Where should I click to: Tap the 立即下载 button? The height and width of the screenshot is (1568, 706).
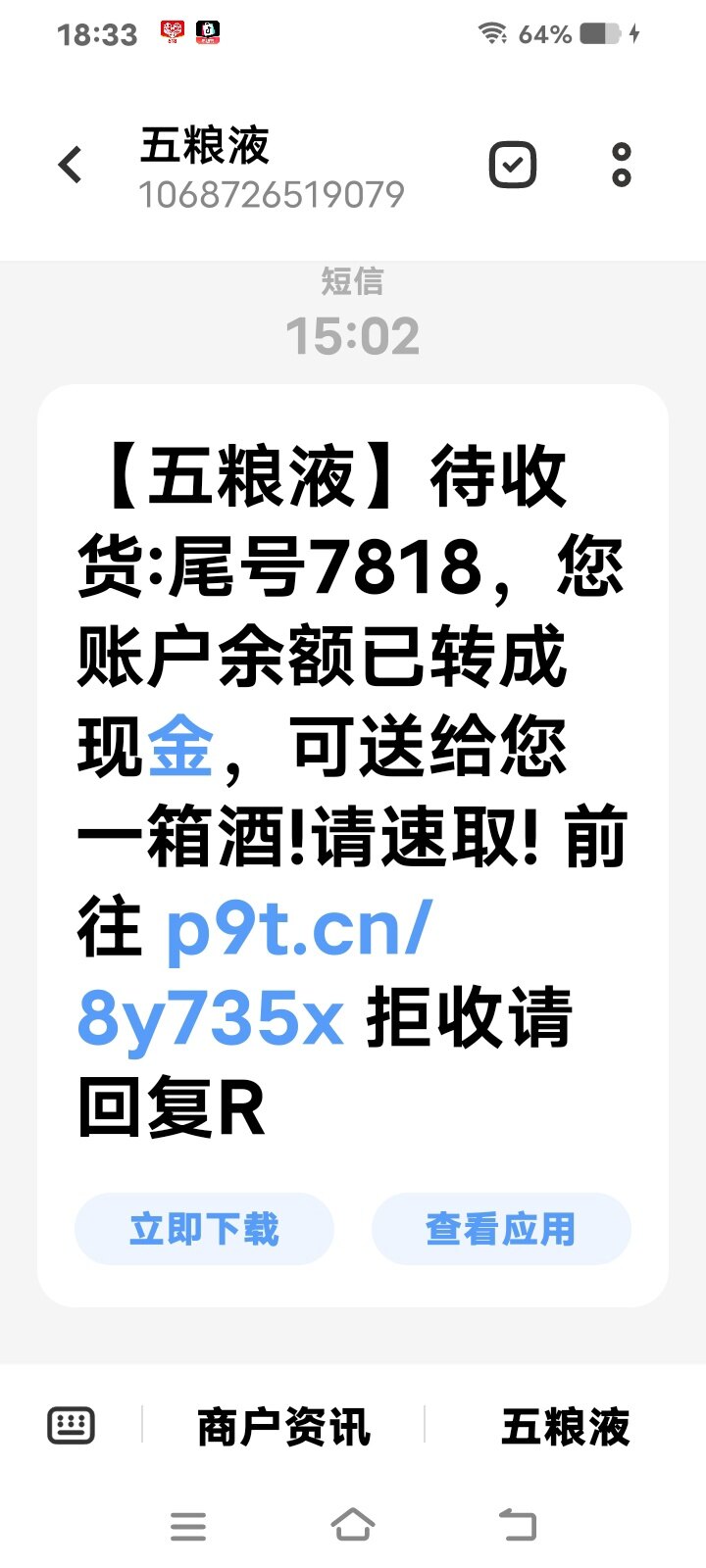204,1229
